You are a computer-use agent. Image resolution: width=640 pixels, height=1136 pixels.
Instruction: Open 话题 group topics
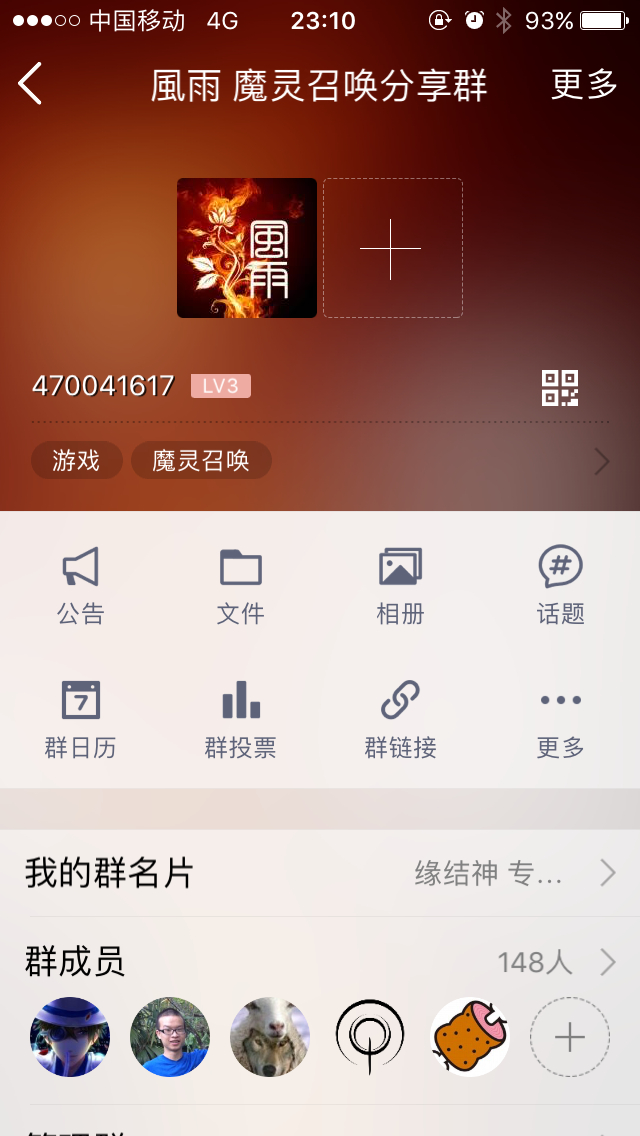(560, 586)
